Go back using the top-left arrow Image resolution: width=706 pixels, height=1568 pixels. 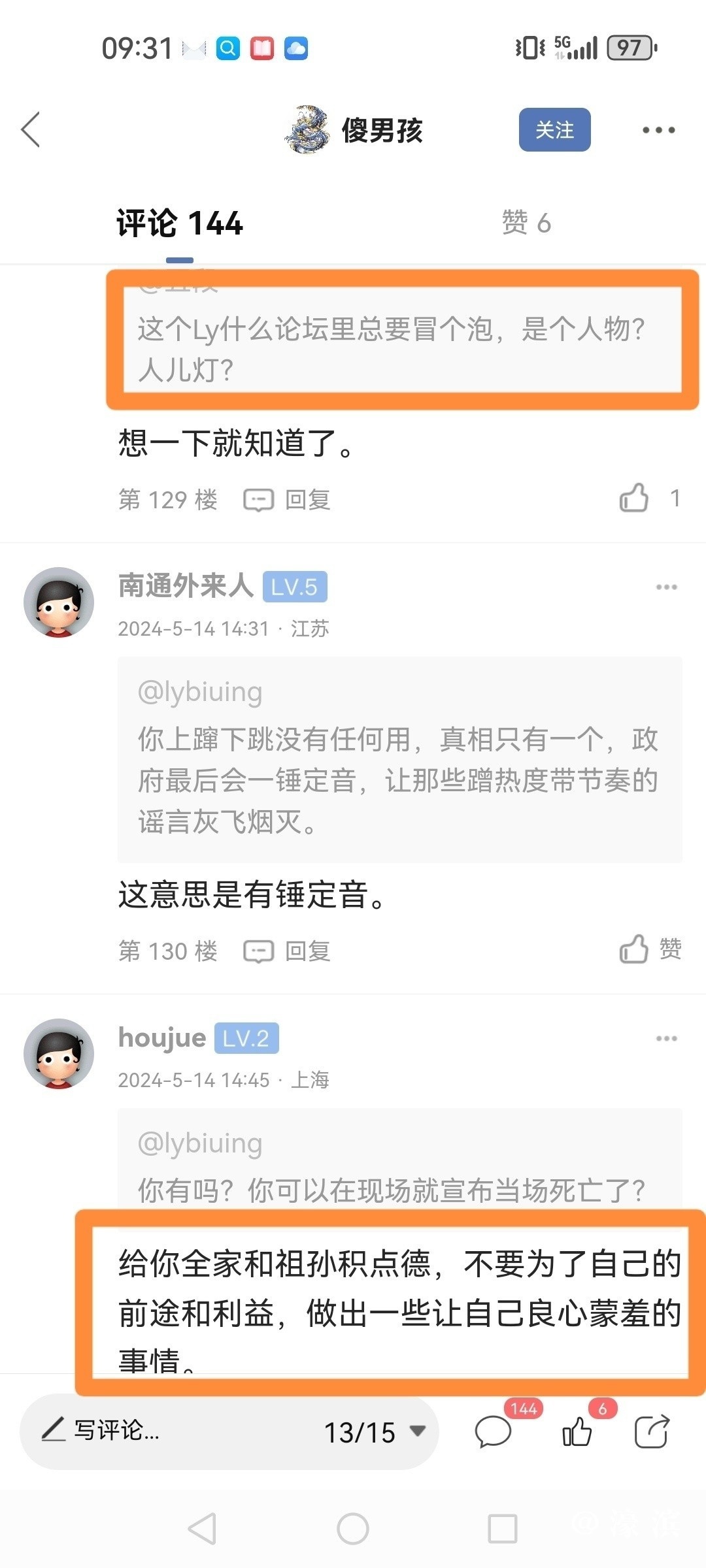(31, 129)
